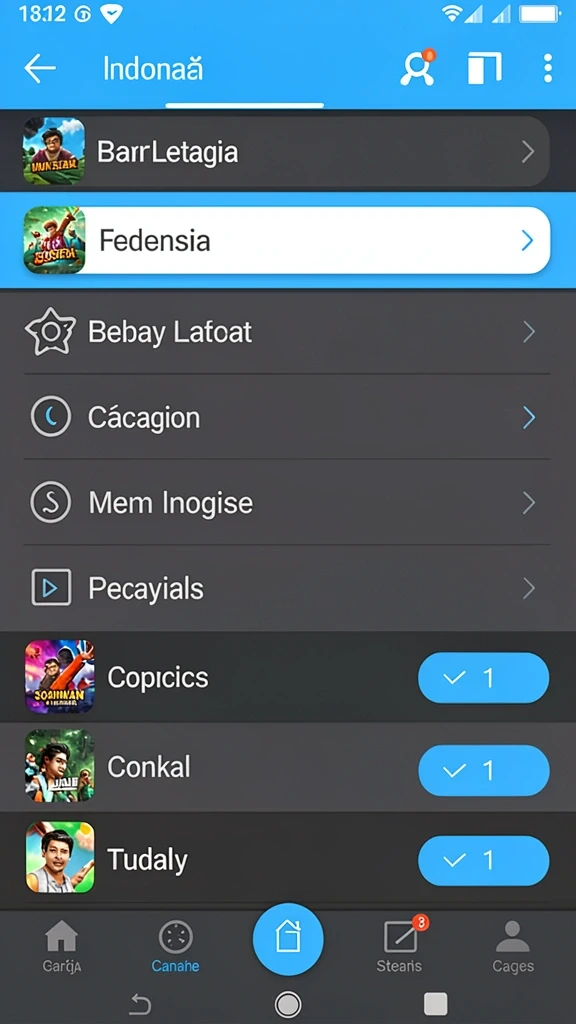
Task: Tap the checkmark button beside Copicics
Action: pos(483,678)
